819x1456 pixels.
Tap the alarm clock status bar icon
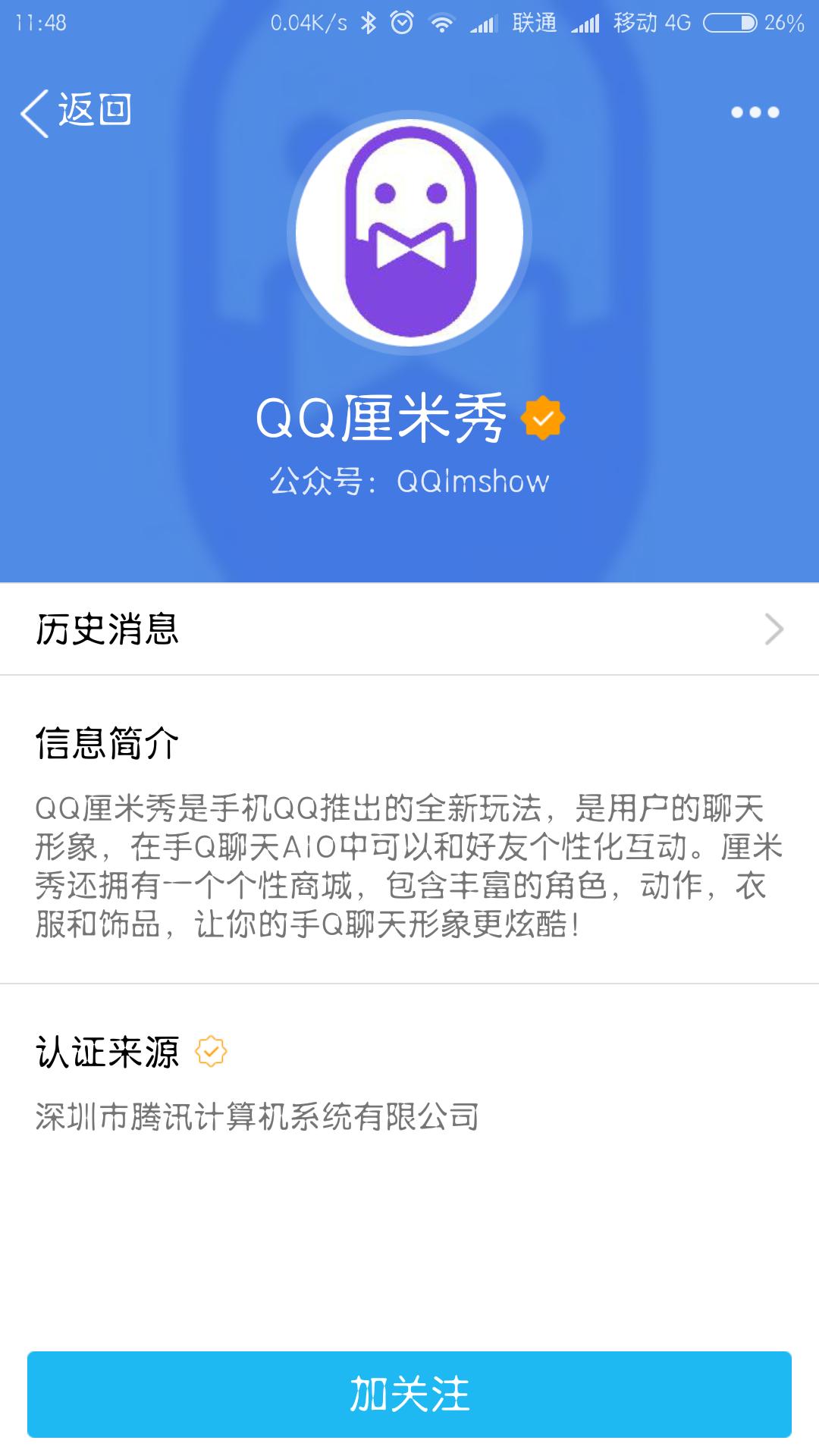(400, 23)
